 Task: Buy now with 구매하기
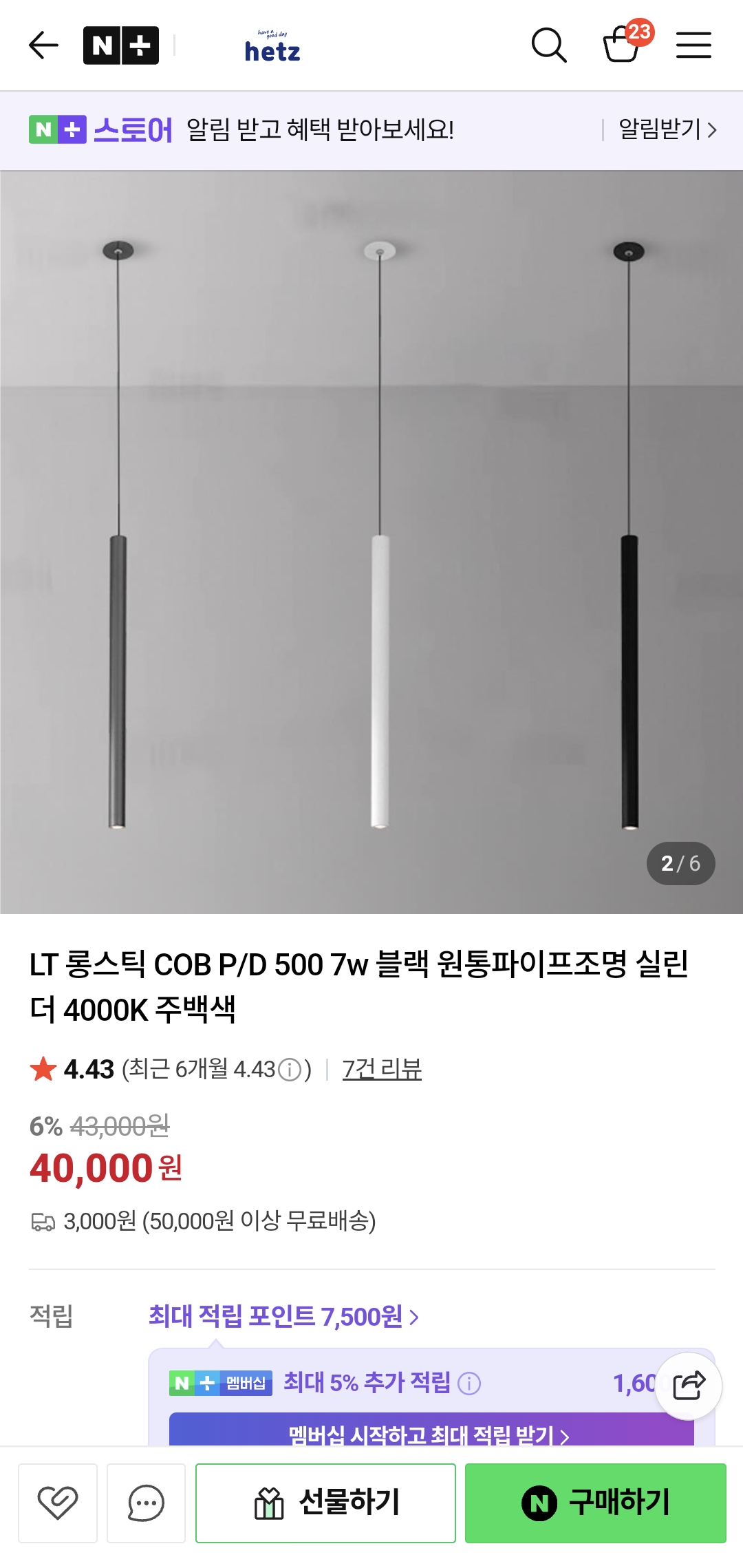[595, 1503]
